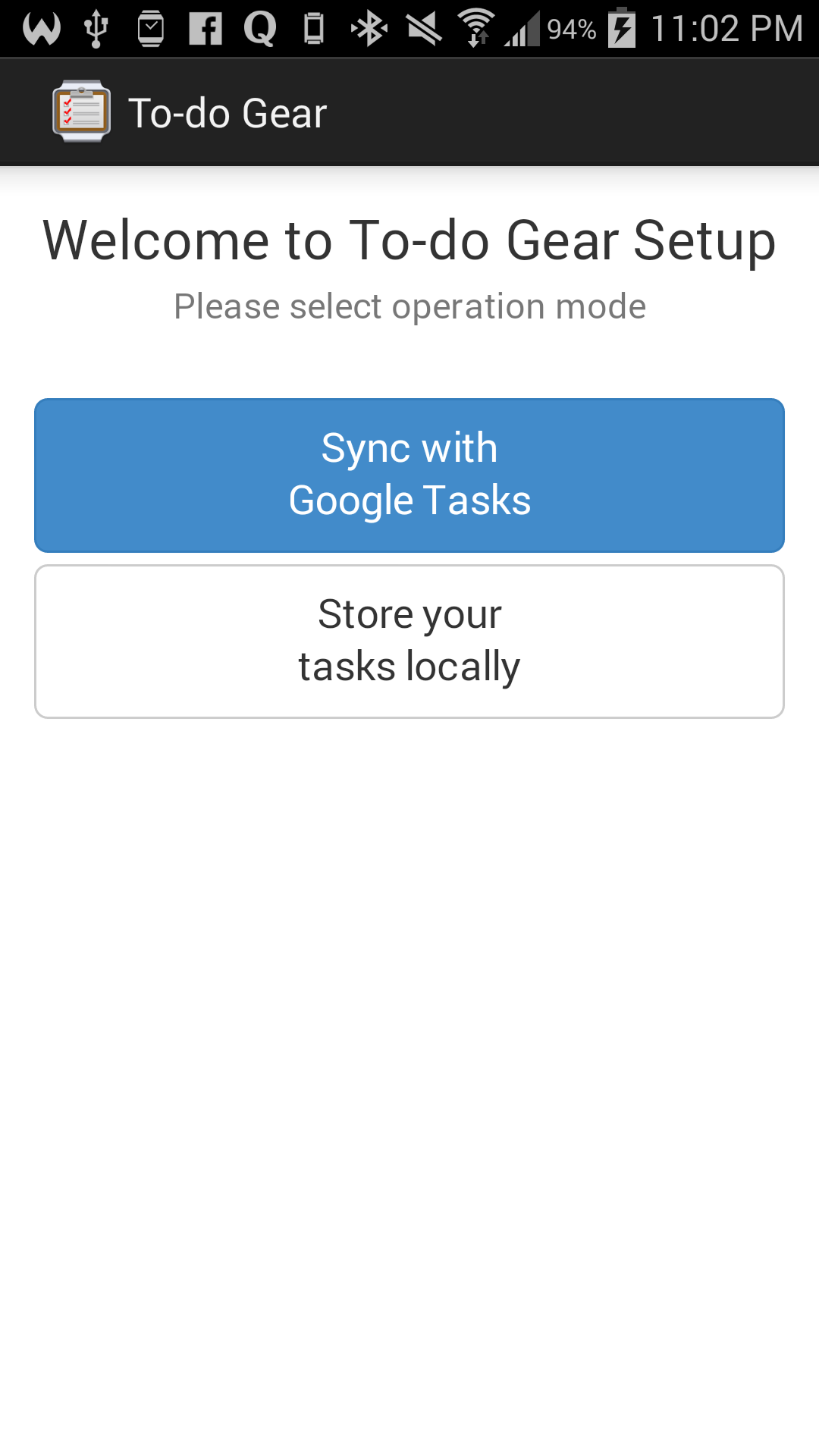The image size is (819, 1456).
Task: Choose Store your tasks locally mode
Action: pyautogui.click(x=409, y=640)
